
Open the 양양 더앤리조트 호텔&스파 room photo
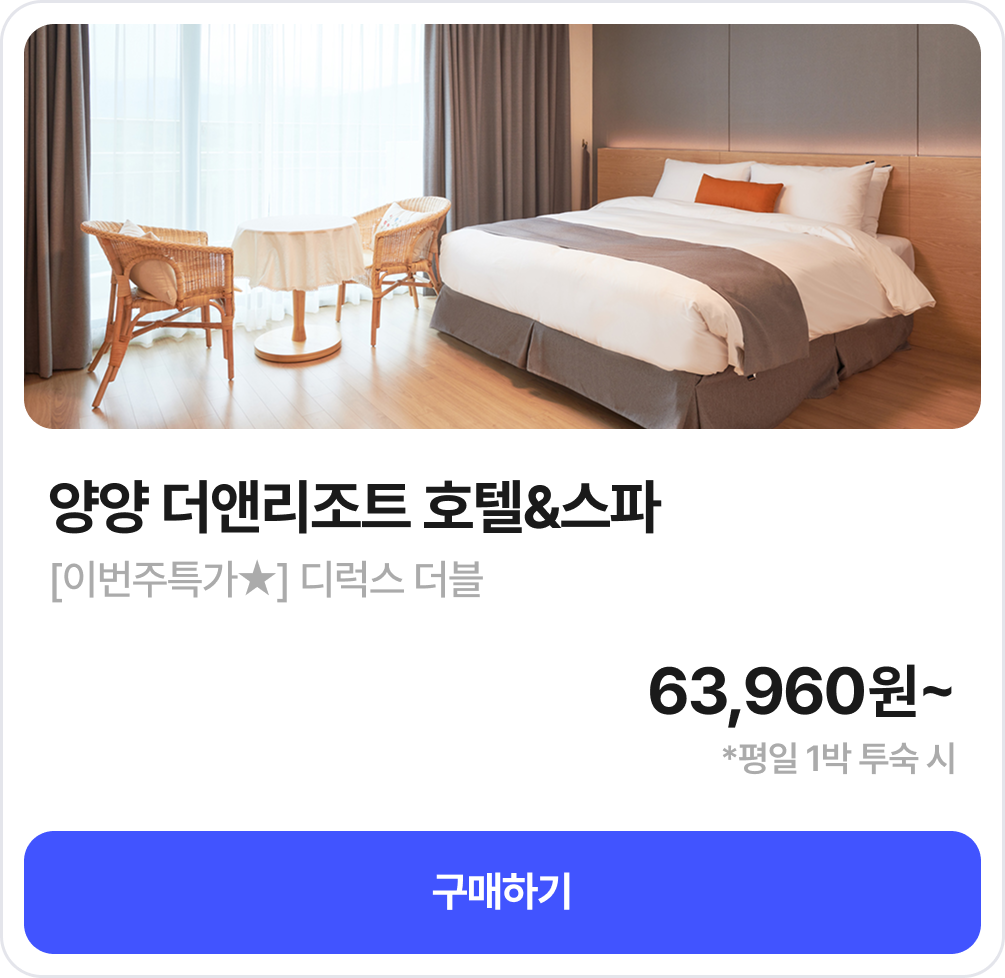502,226
